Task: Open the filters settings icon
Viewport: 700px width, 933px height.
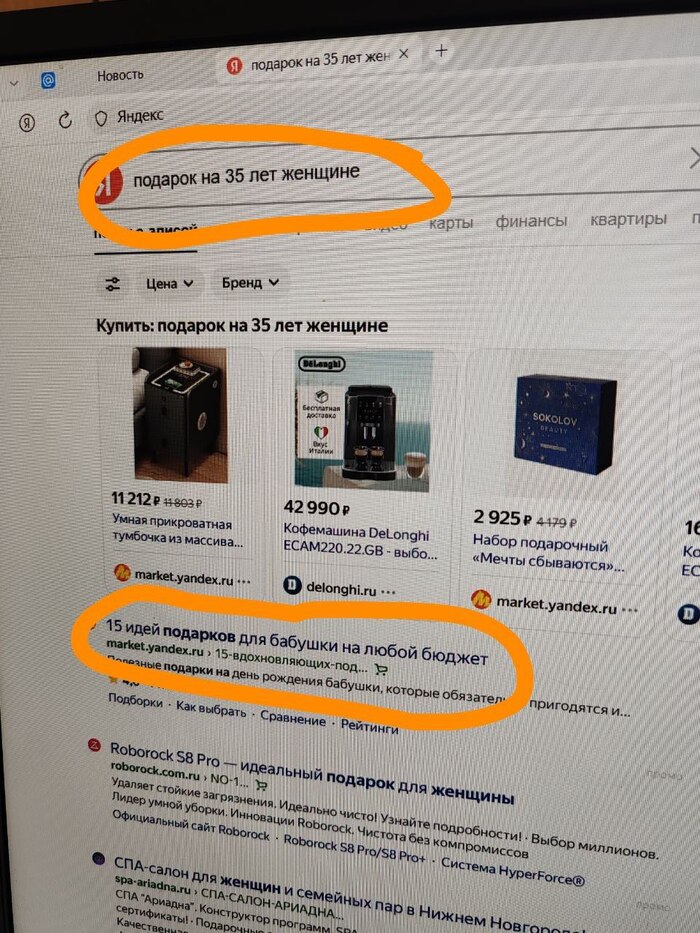Action: [x=112, y=284]
